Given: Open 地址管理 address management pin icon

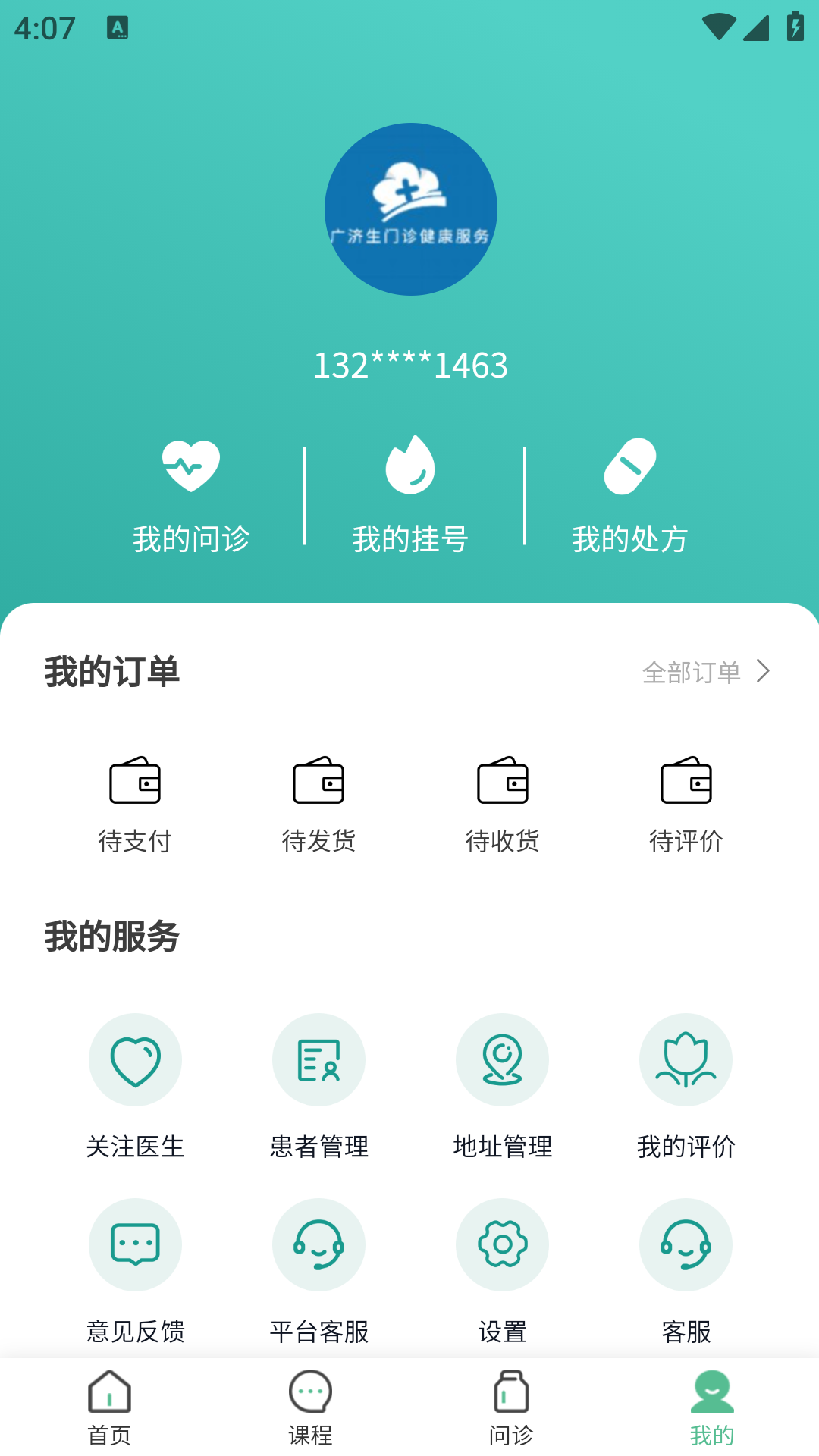Looking at the screenshot, I should [x=502, y=1059].
